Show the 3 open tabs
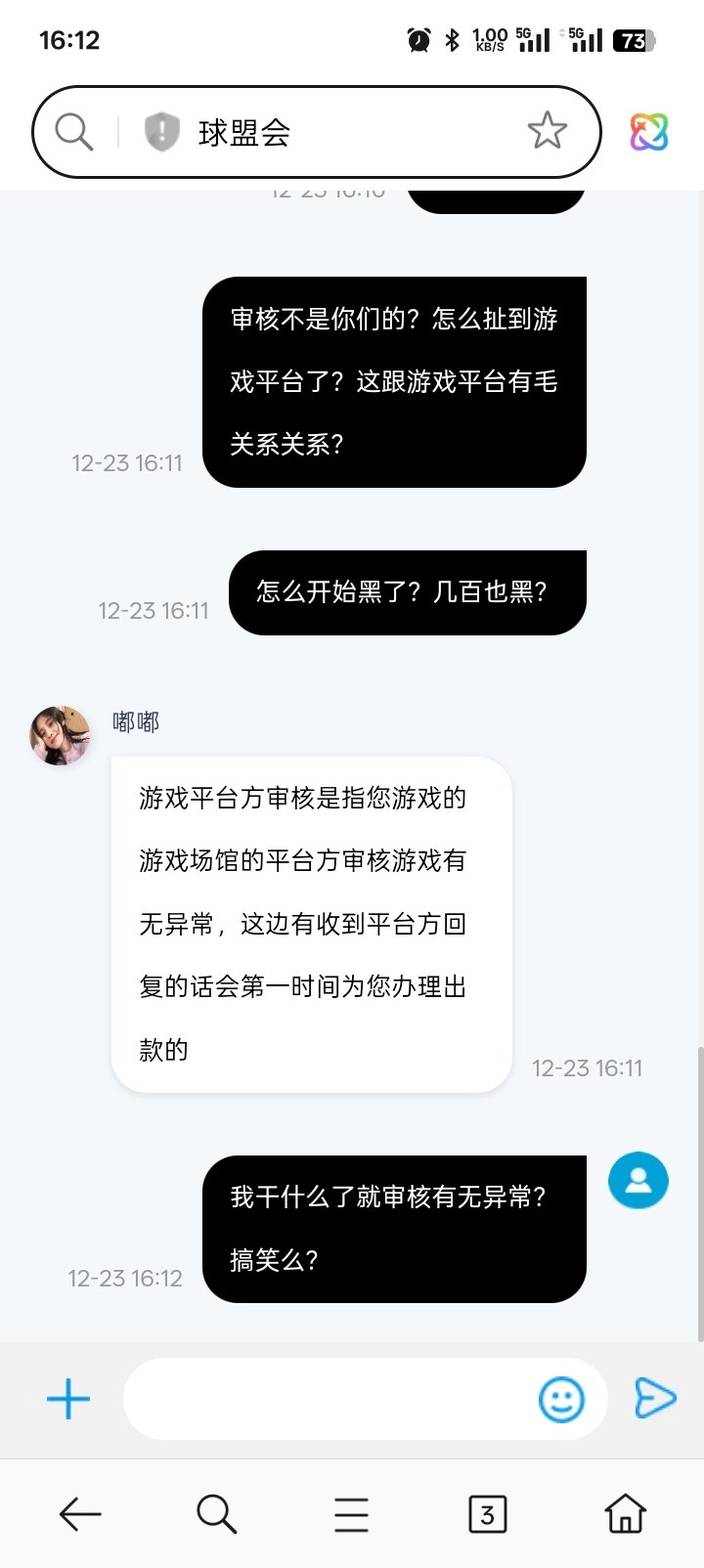The image size is (704, 1568). point(487,1514)
